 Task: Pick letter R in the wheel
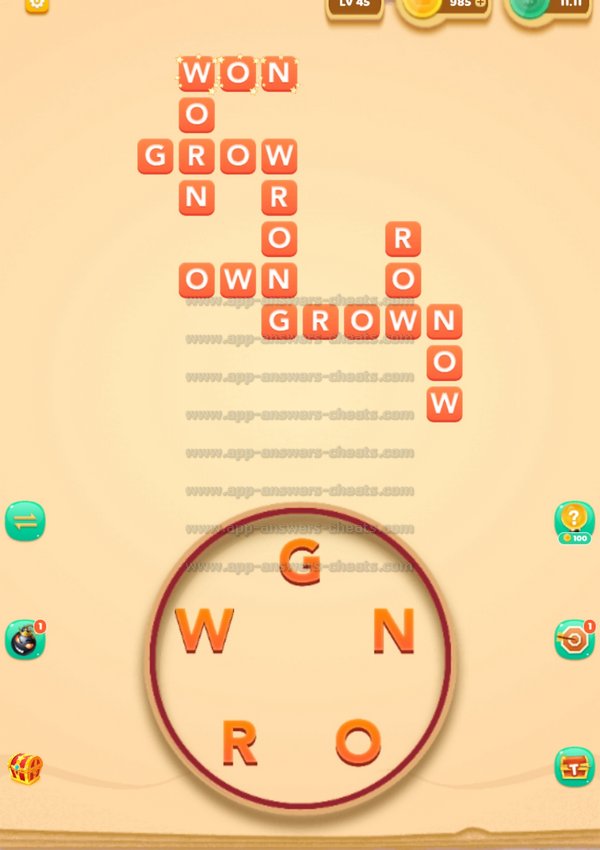[240, 744]
